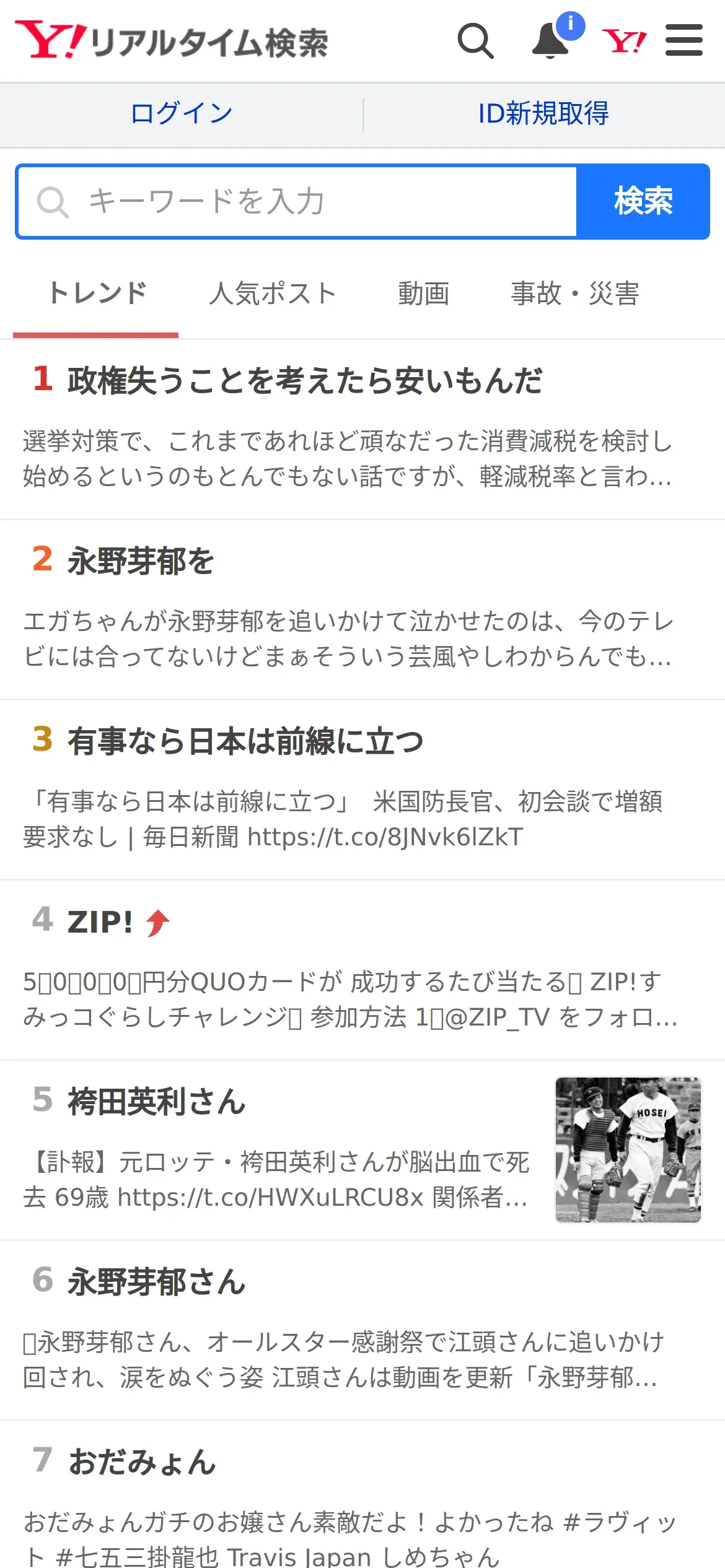
Task: Open the search magnifier icon in header
Action: point(475,41)
